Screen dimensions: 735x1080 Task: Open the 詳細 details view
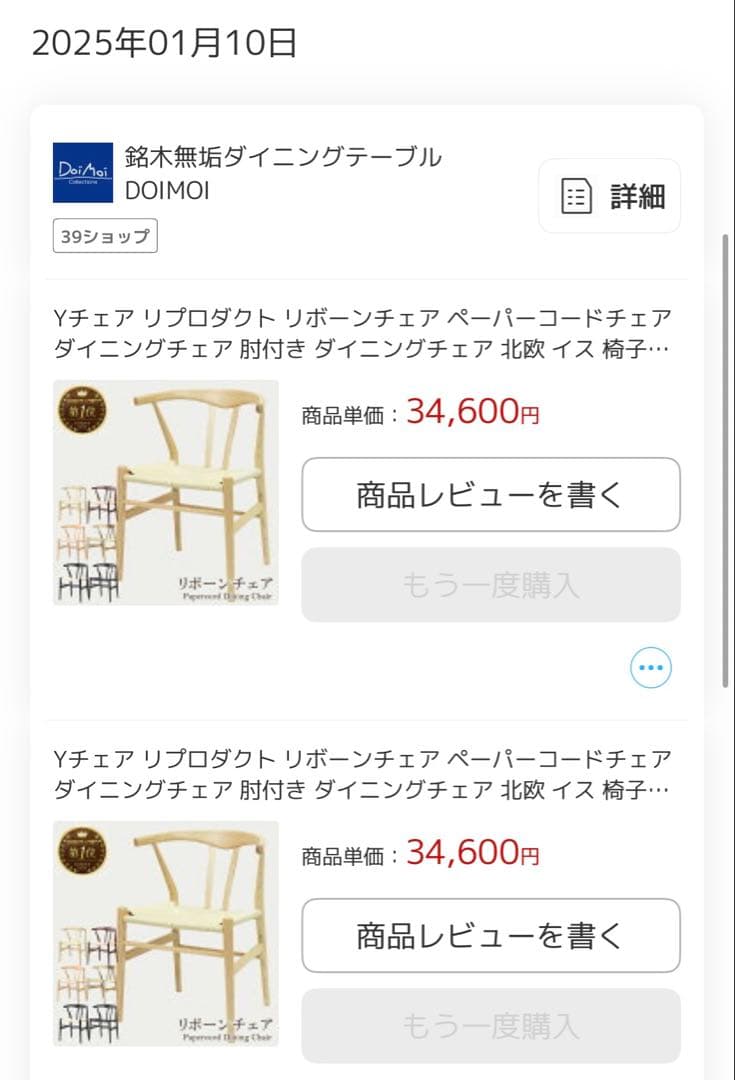click(x=632, y=197)
